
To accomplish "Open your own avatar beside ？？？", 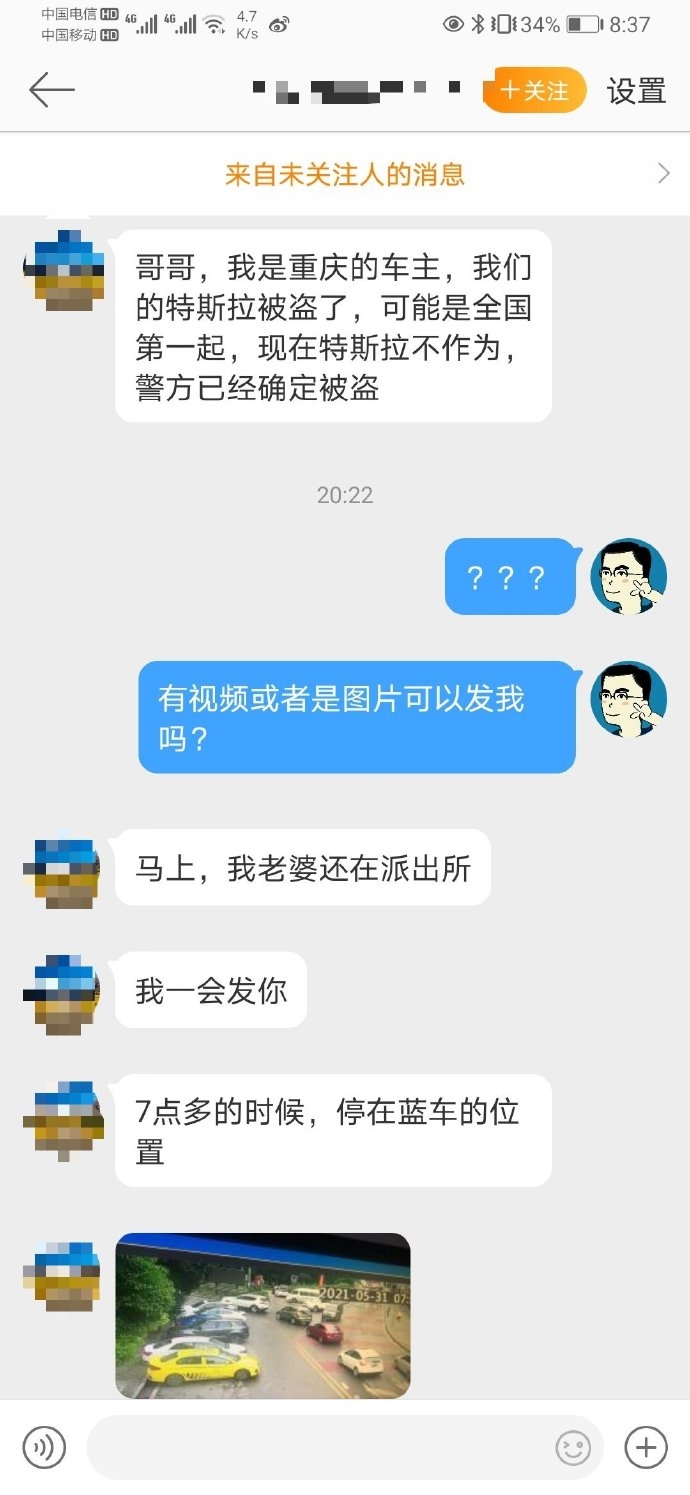I will [628, 576].
